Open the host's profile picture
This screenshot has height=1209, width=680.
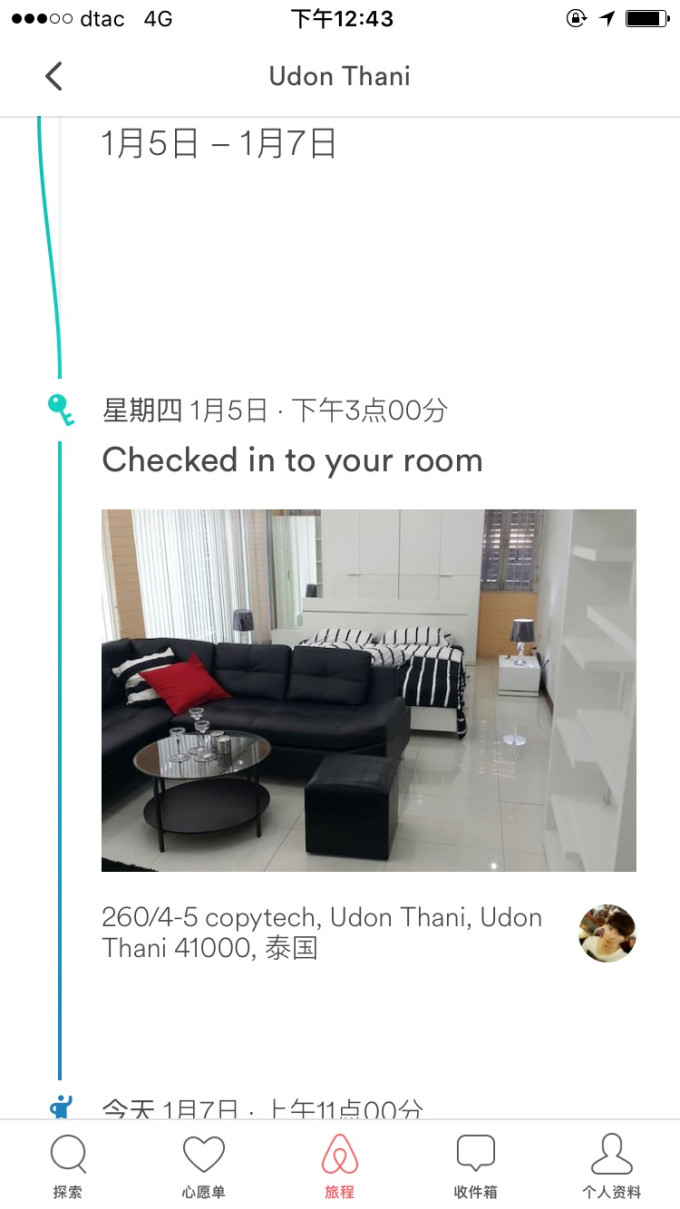click(x=607, y=933)
